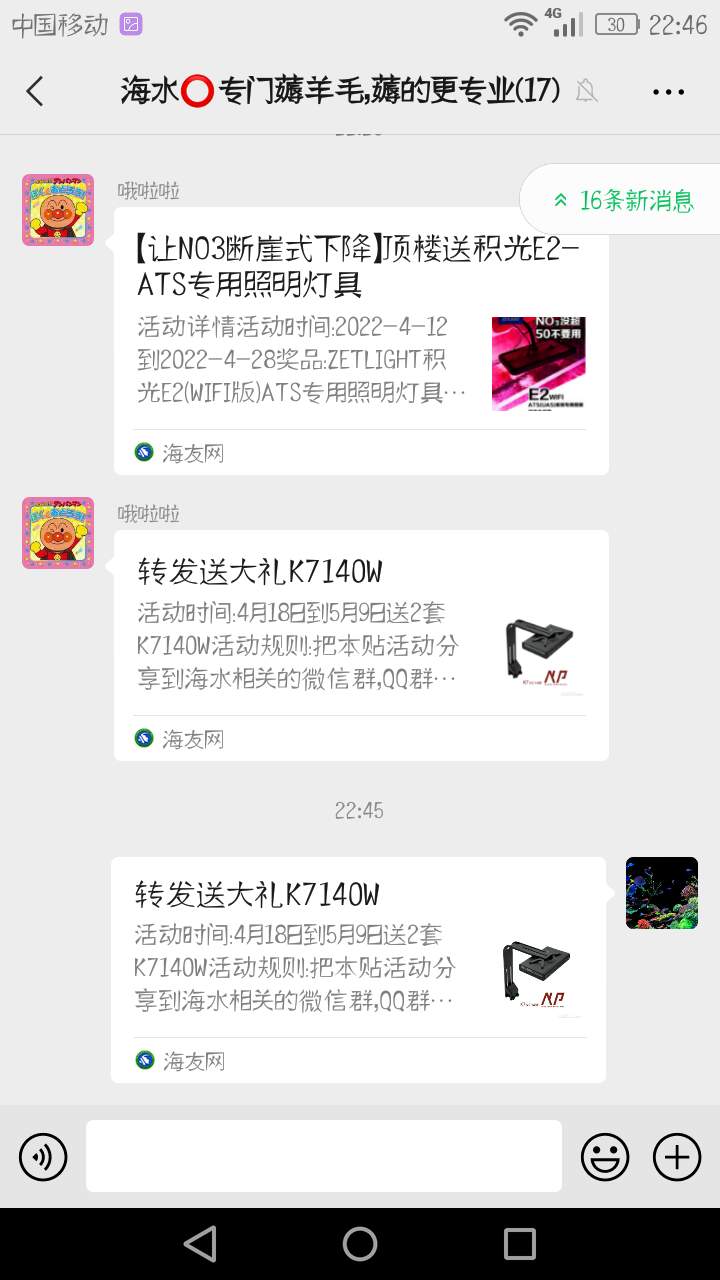
Task: Open my own sent 转发送大礼K7140W card
Action: [358, 968]
